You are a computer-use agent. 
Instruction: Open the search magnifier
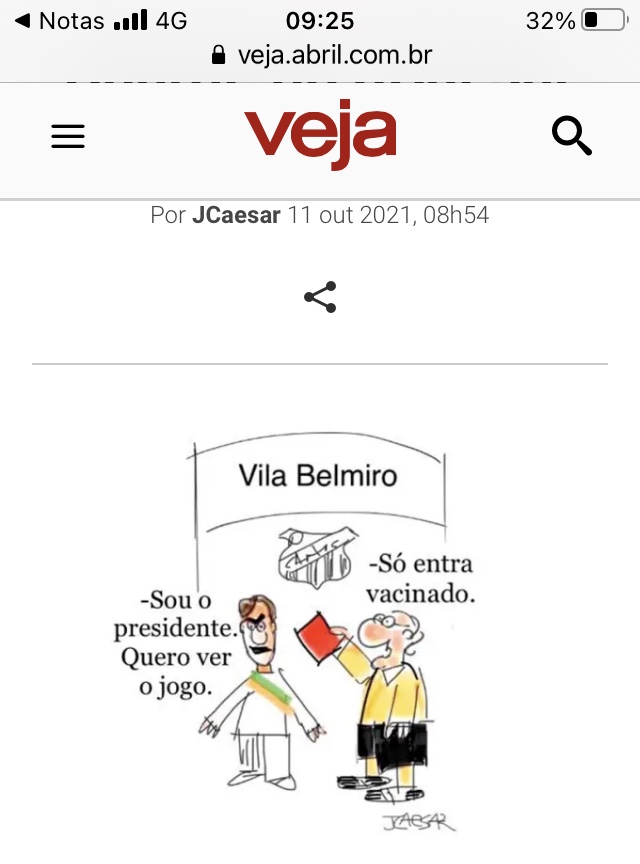click(571, 136)
